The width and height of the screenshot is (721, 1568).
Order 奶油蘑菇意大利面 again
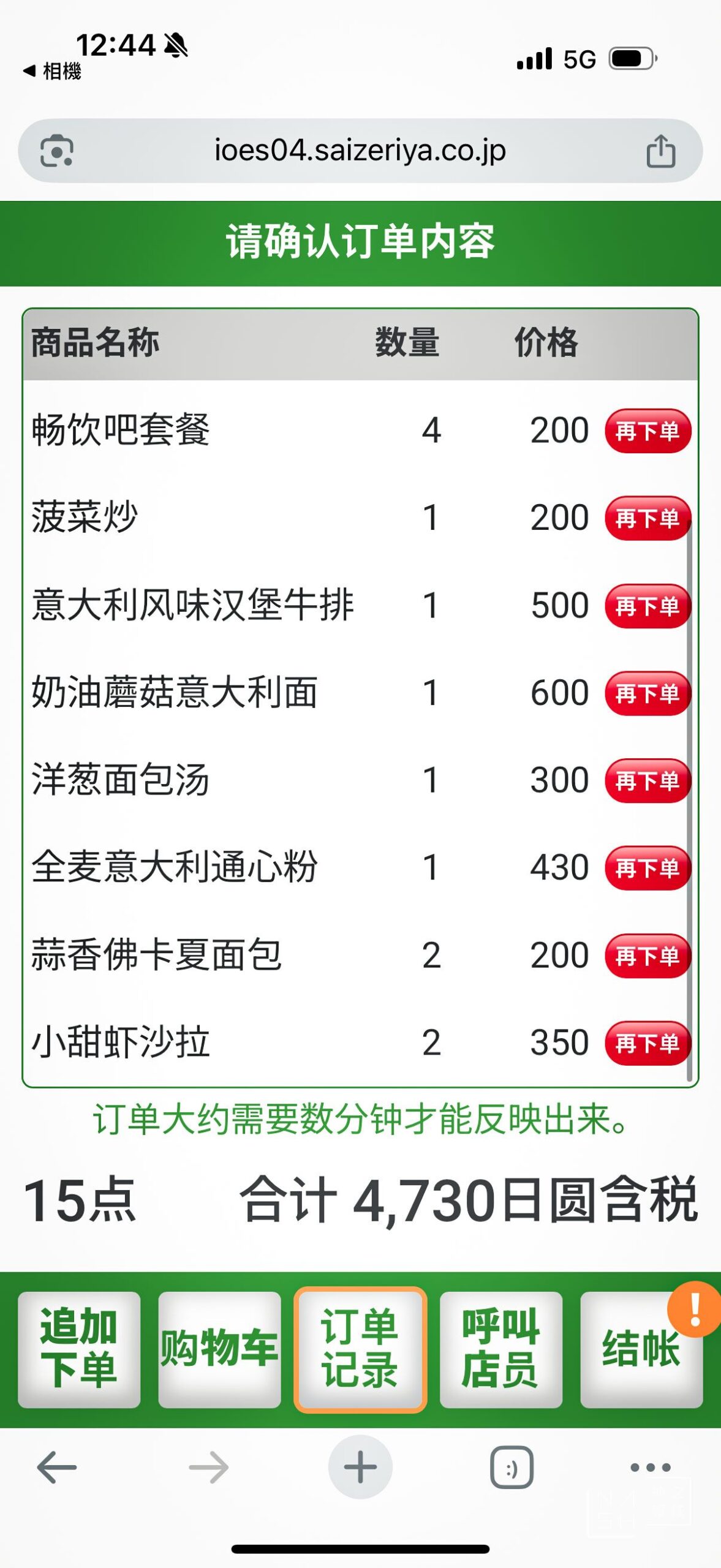click(647, 693)
